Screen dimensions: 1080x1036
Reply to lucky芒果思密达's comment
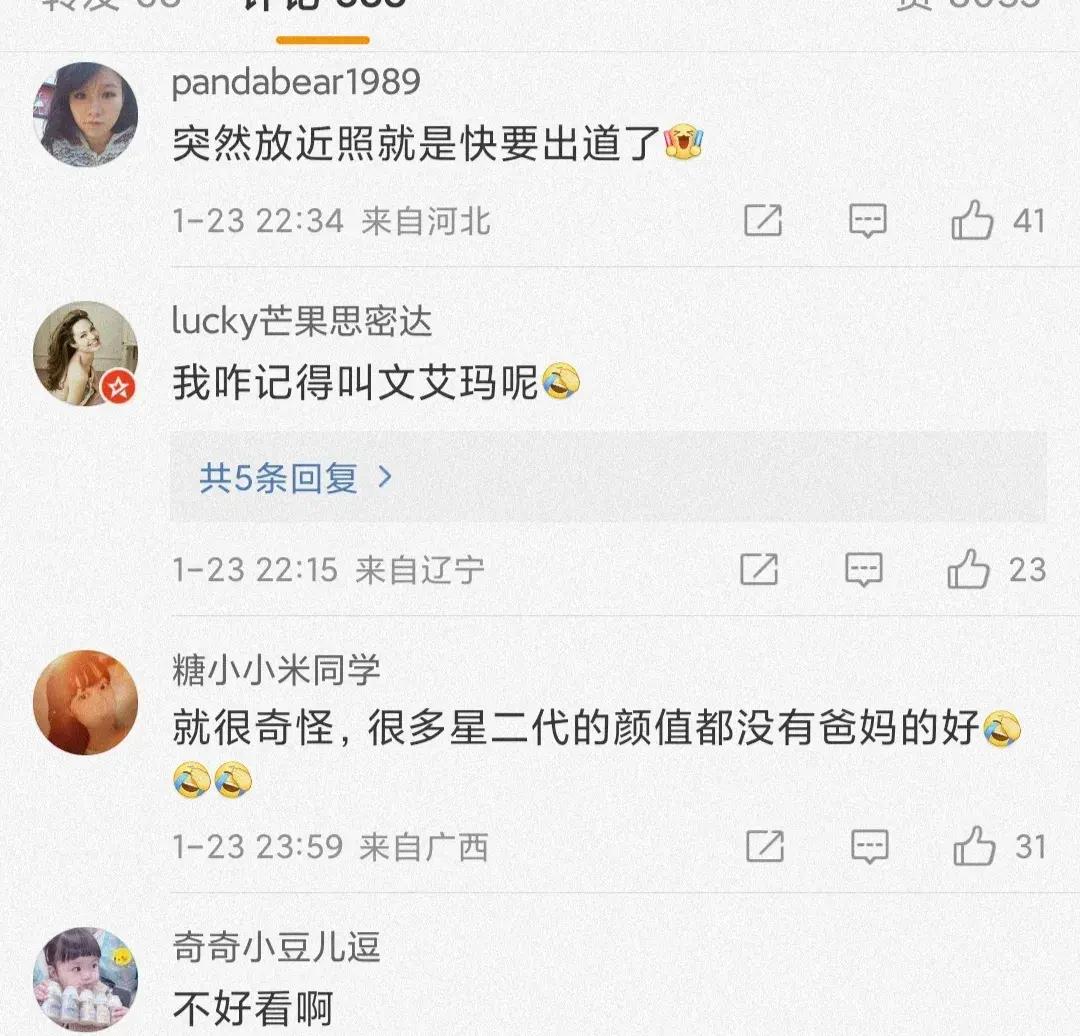click(863, 570)
